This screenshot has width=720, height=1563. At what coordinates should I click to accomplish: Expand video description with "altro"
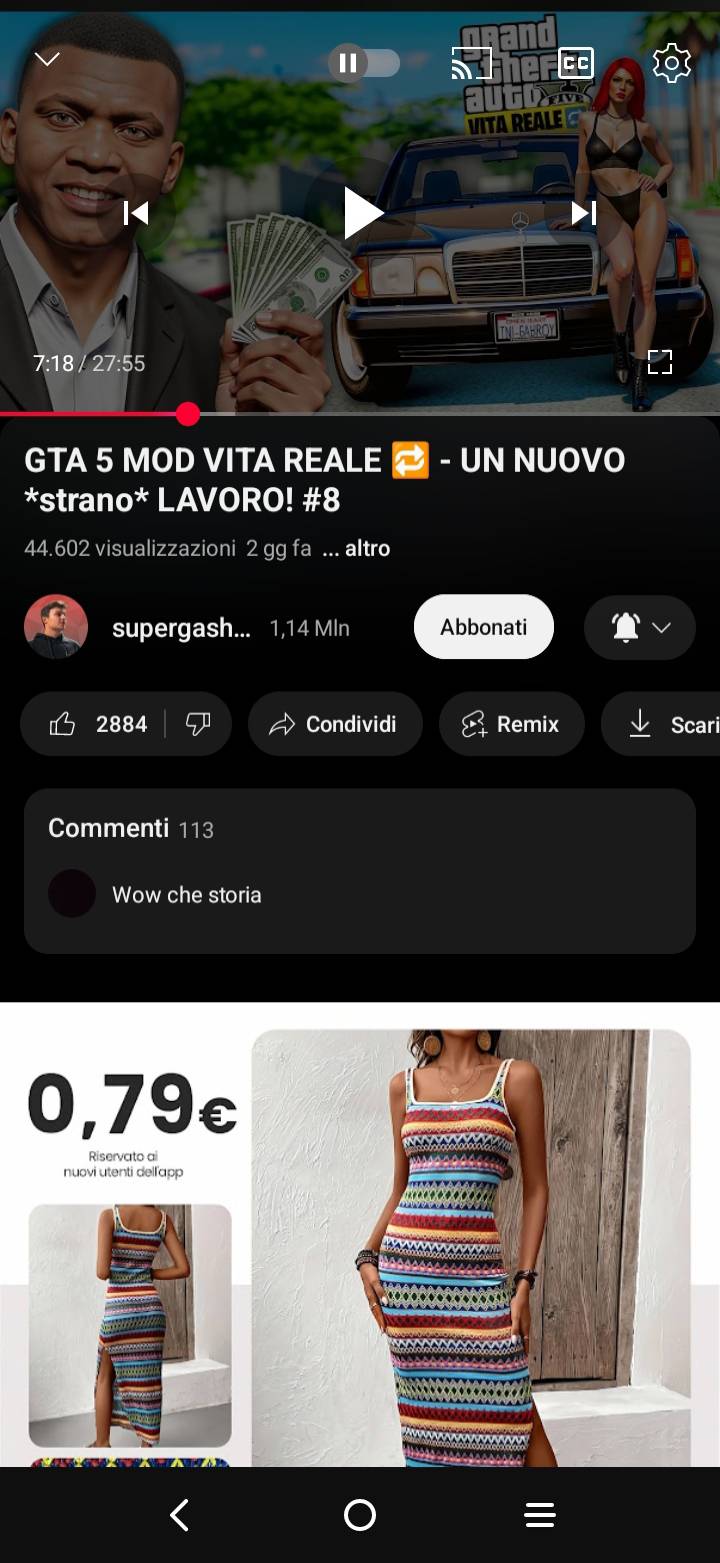tap(356, 548)
